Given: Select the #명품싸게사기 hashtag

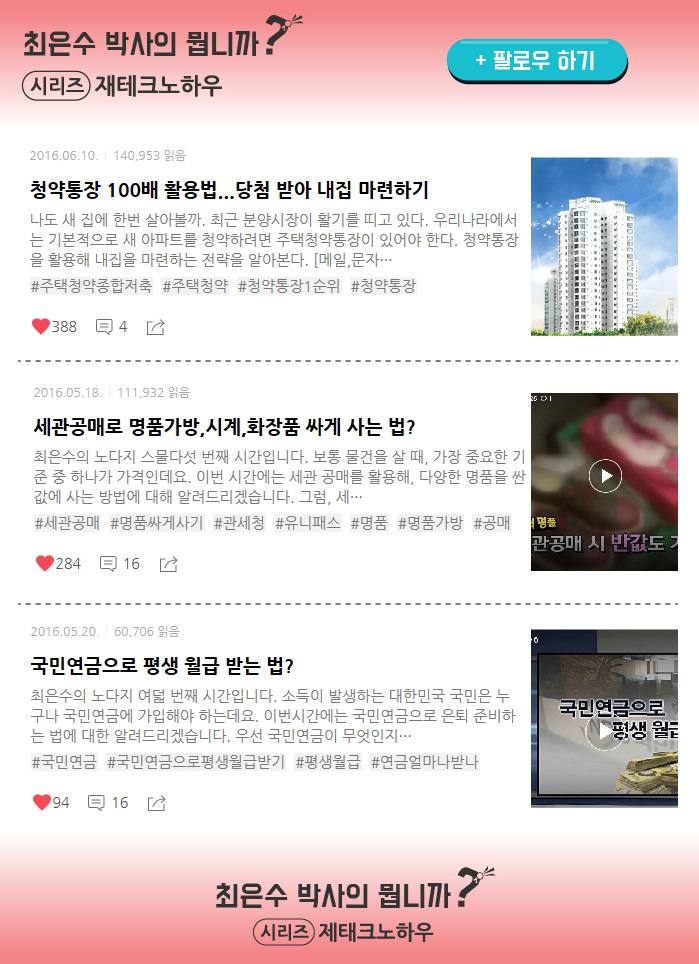Looking at the screenshot, I should pos(156,522).
